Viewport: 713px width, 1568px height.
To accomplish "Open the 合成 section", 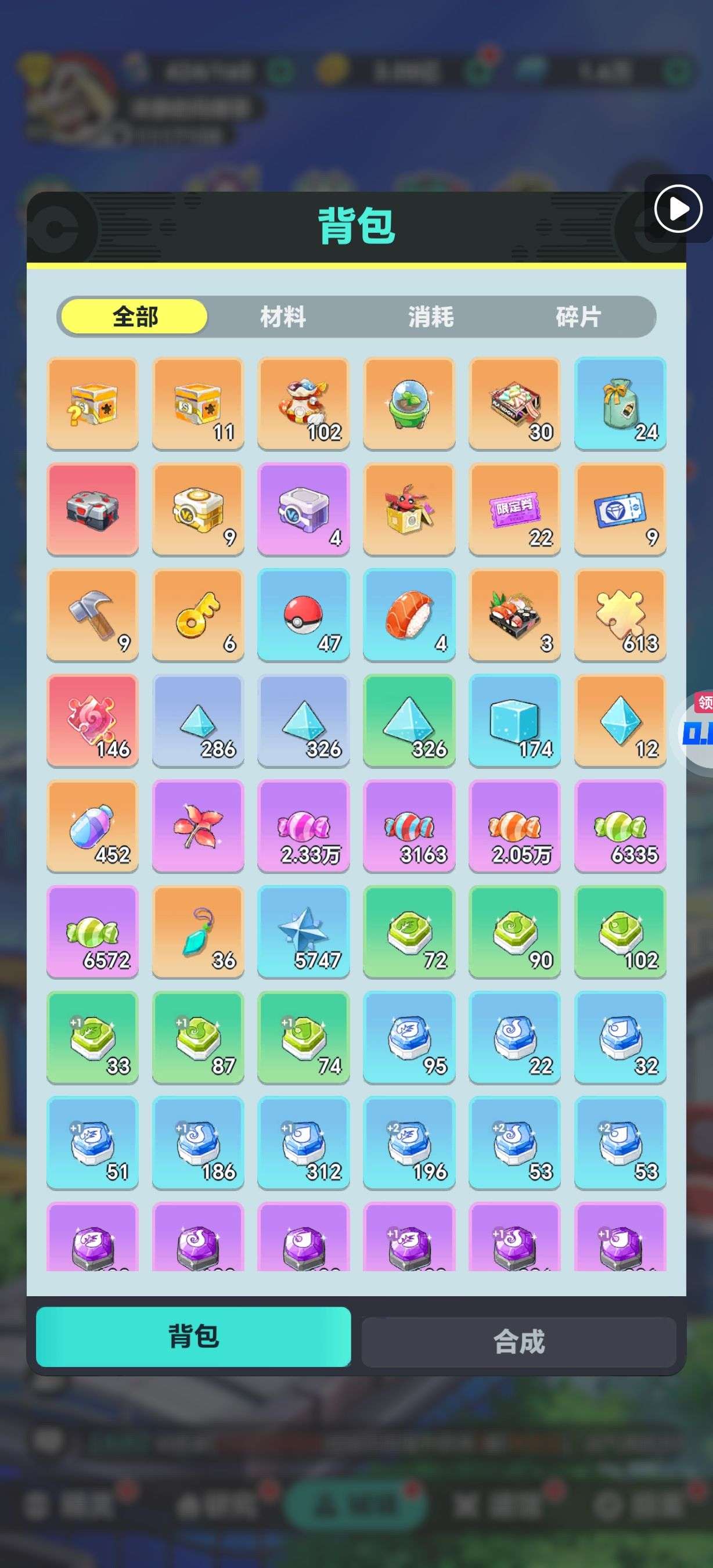I will point(519,1342).
